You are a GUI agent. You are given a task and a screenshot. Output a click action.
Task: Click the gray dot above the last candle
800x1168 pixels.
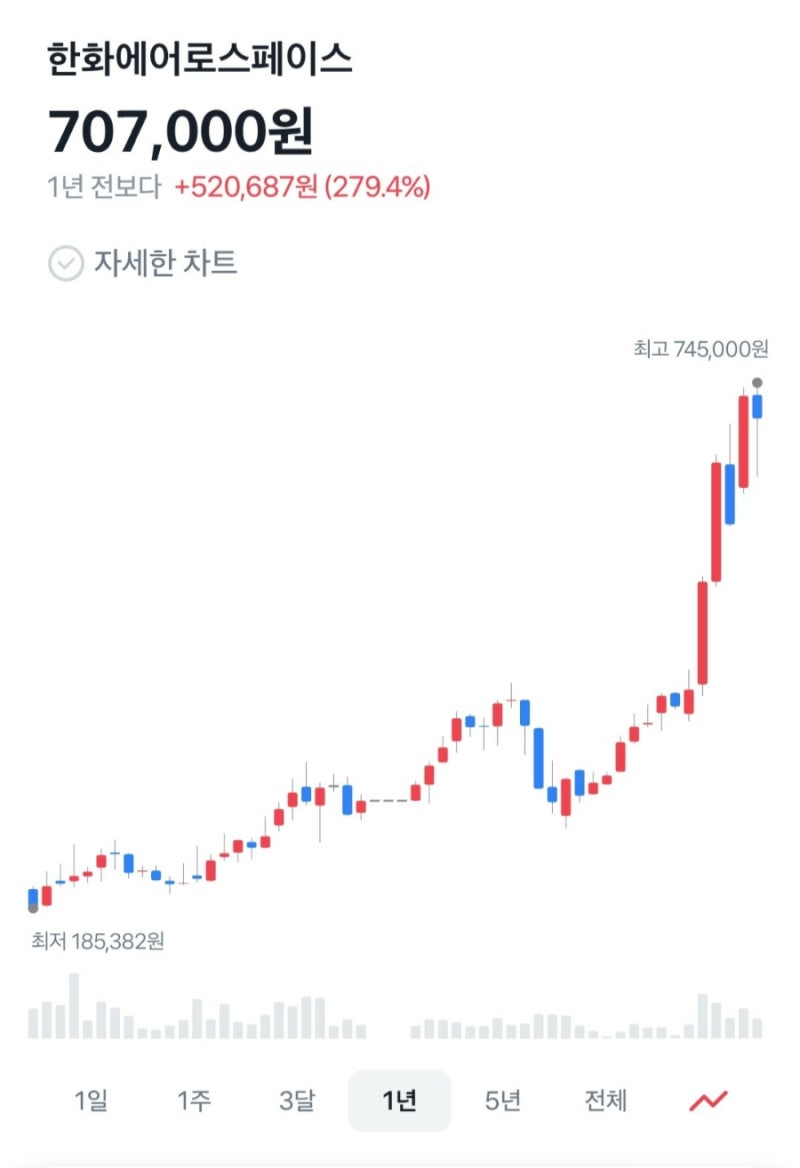[x=758, y=381]
